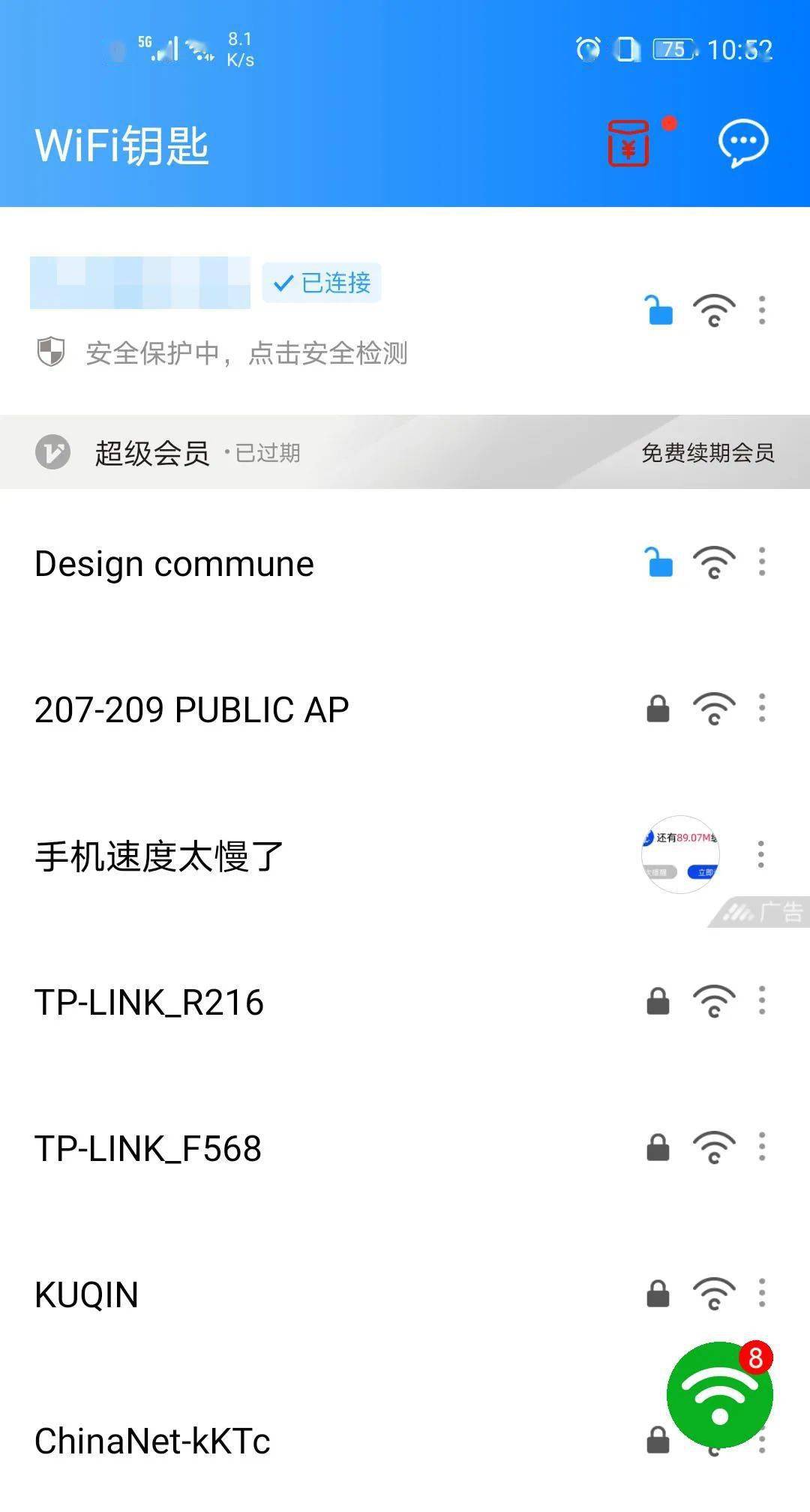Click the locked padlock for 207-209 PUBLIC AP
This screenshot has width=810, height=1512.
click(658, 707)
